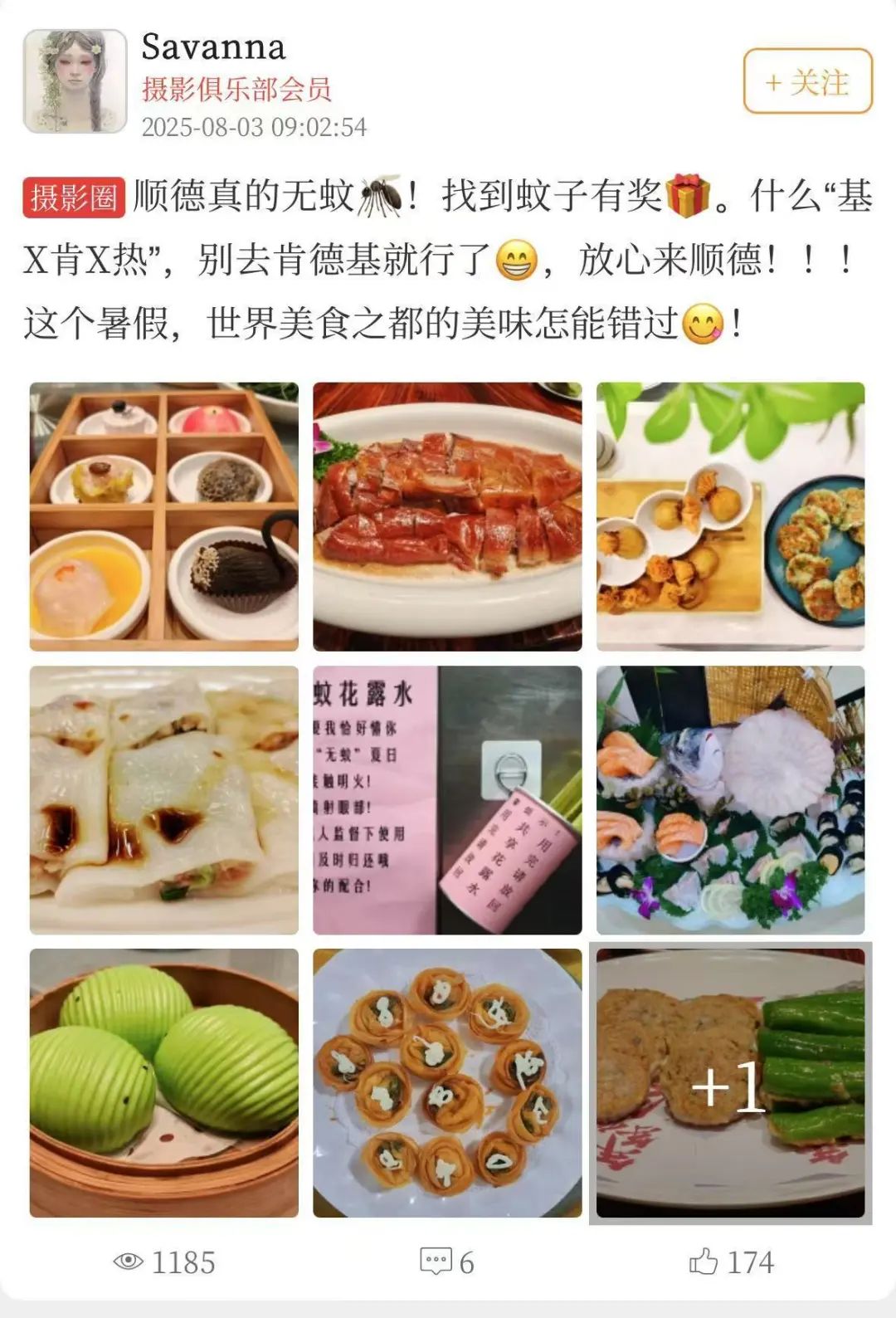The width and height of the screenshot is (896, 1318).
Task: Open the wooden tray dessert photo
Action: click(x=164, y=516)
